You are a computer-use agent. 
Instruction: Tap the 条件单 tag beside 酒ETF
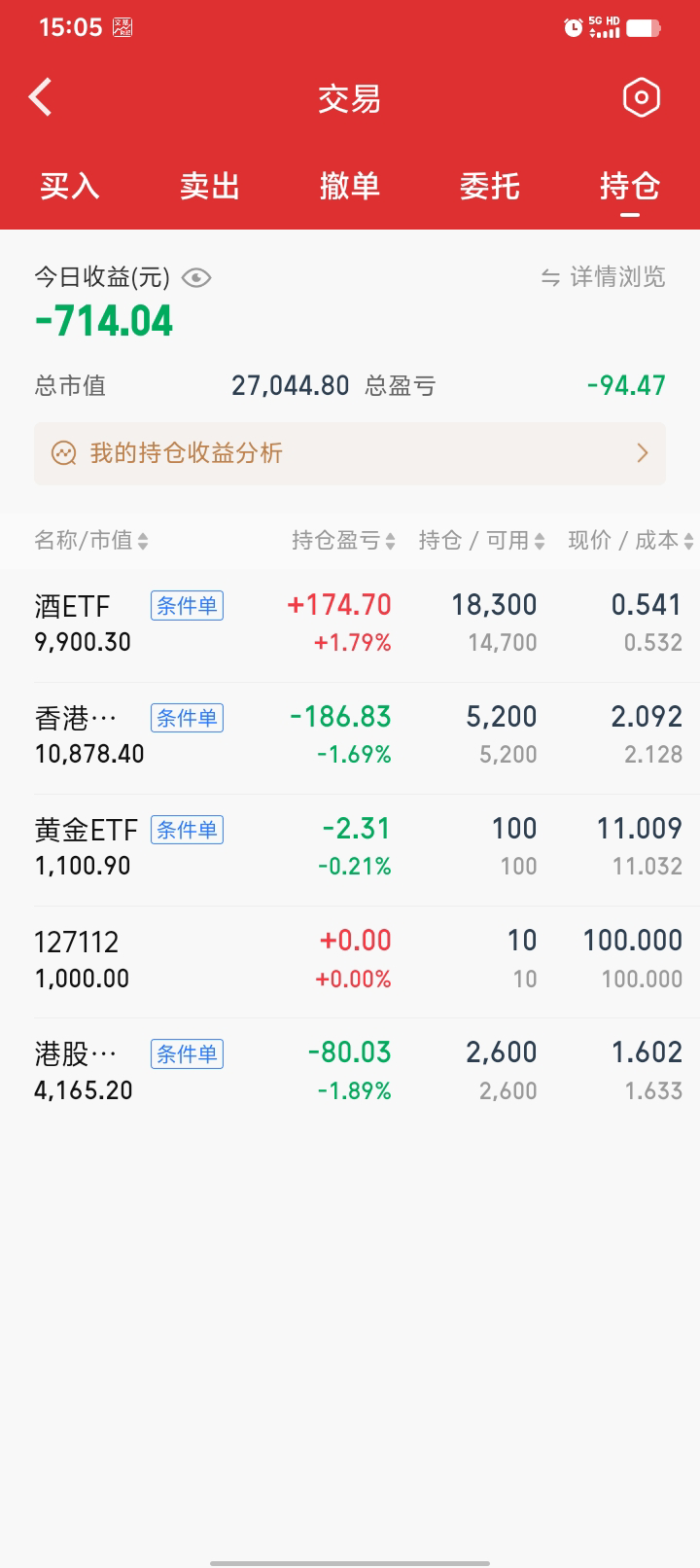(187, 606)
